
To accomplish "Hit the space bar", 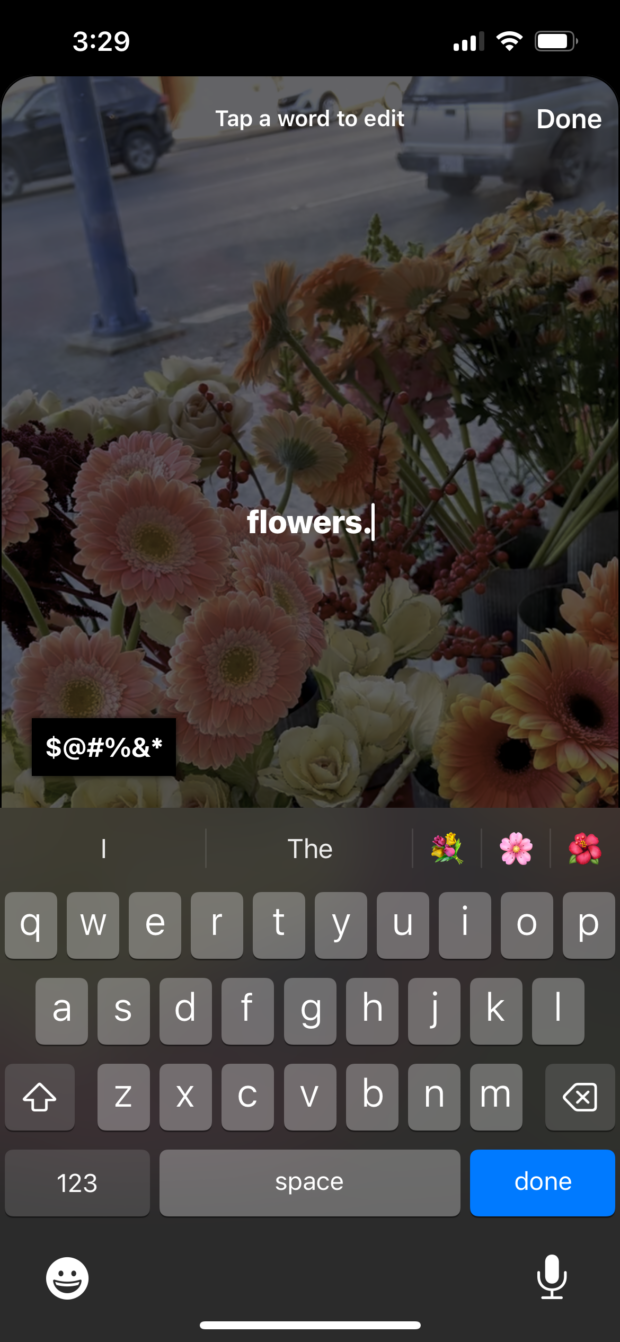I will (309, 1183).
